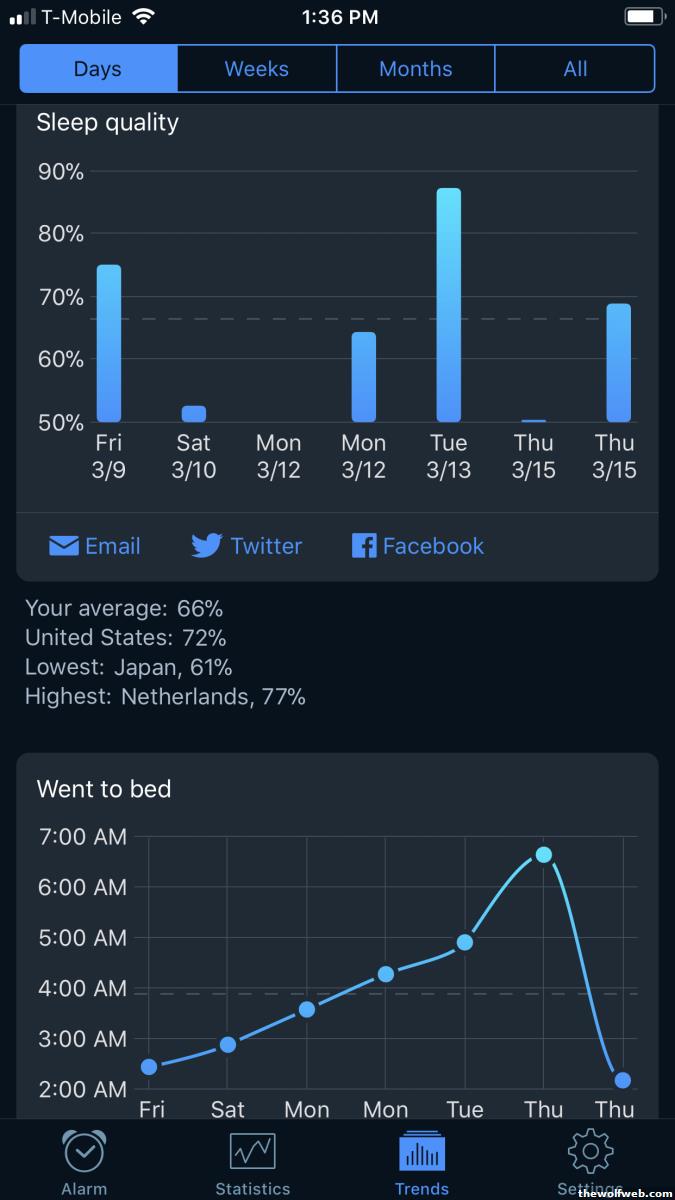This screenshot has width=675, height=1200.
Task: Tap the Trends tab
Action: click(x=421, y=1161)
